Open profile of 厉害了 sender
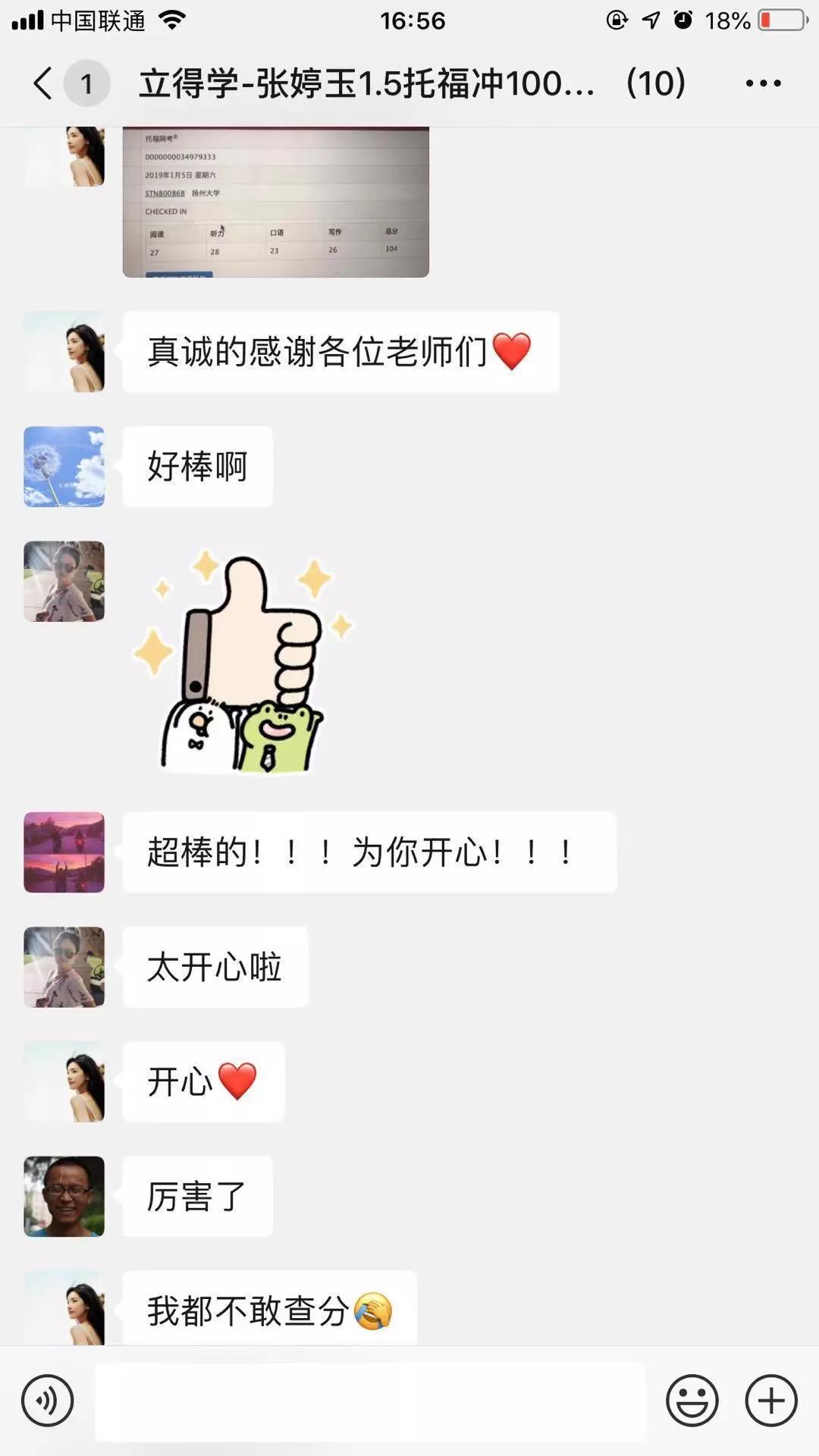 (x=64, y=1197)
